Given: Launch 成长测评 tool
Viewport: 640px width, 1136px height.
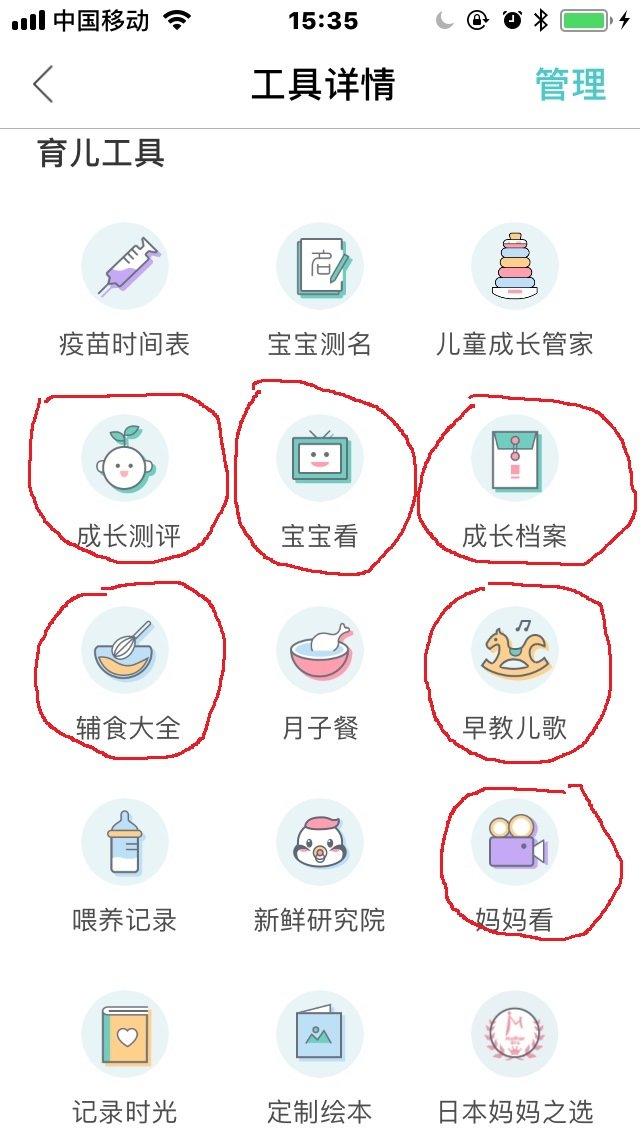Looking at the screenshot, I should (125, 482).
